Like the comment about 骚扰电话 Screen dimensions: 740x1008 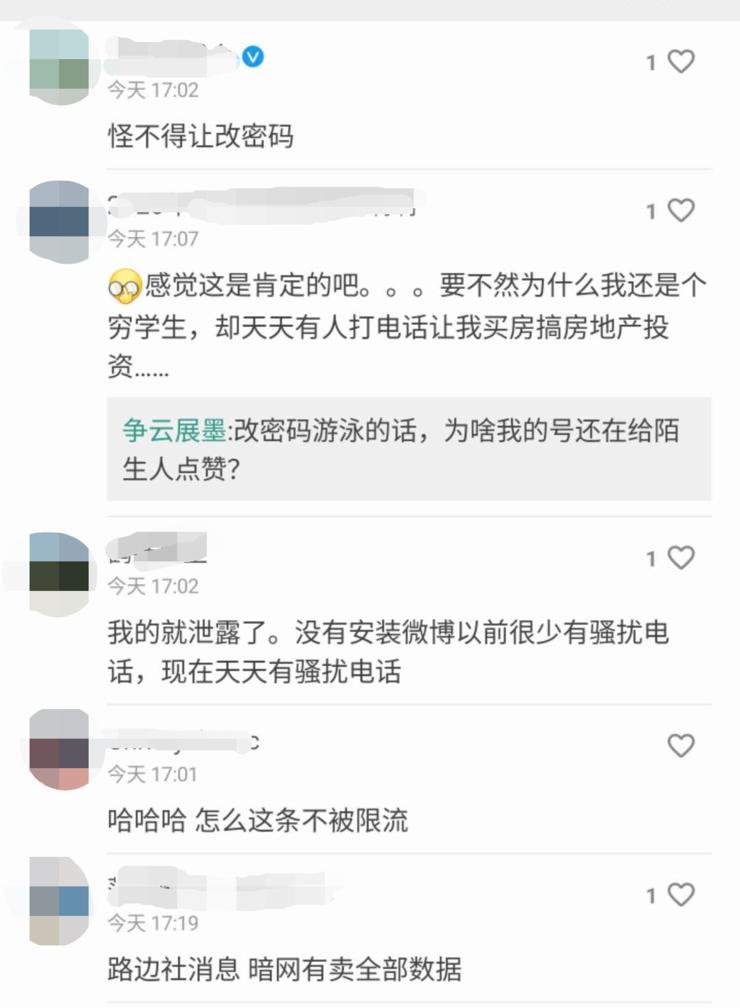coord(680,558)
